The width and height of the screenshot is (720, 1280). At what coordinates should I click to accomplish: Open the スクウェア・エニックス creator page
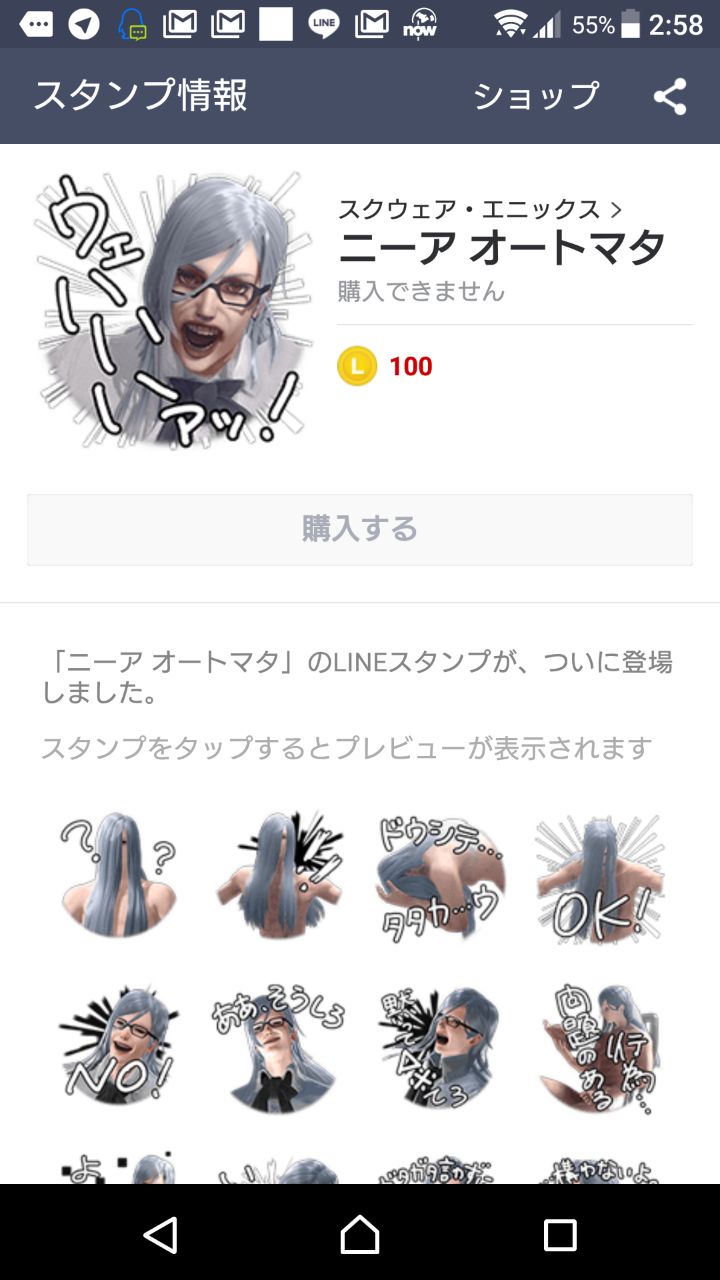480,209
